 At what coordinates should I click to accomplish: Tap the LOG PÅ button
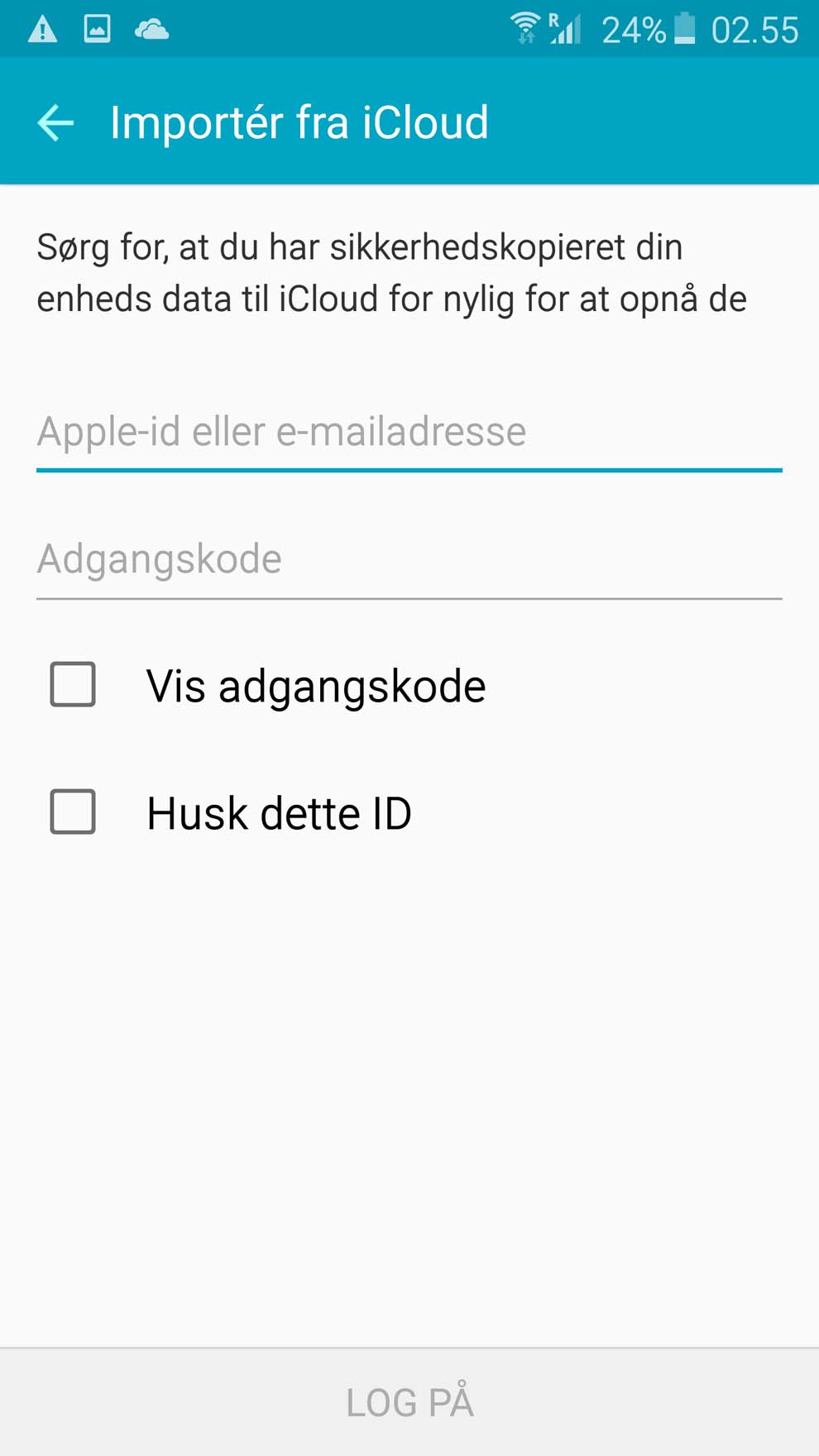pyautogui.click(x=409, y=1402)
